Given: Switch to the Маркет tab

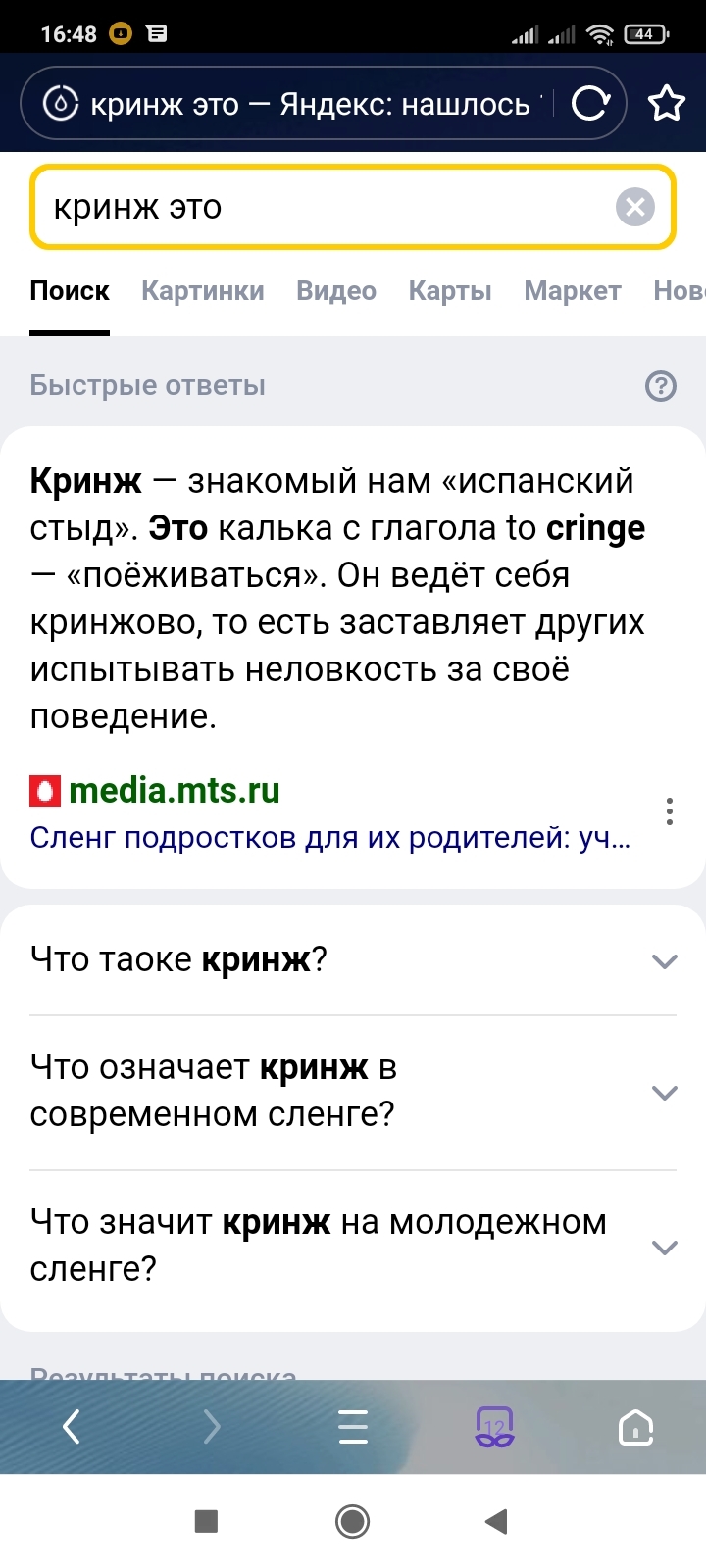Looking at the screenshot, I should point(573,291).
